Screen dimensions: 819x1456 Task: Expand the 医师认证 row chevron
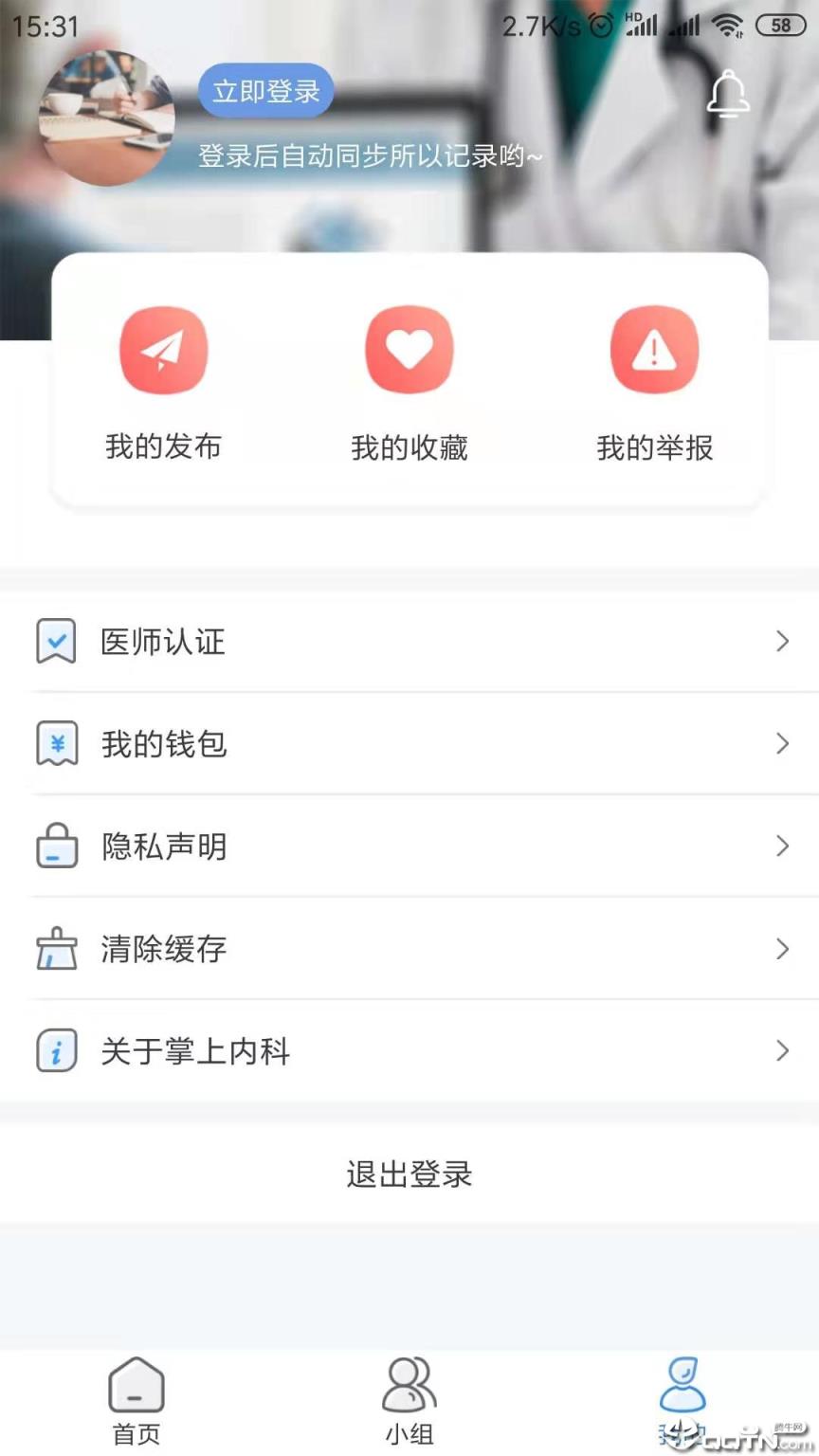(x=782, y=642)
